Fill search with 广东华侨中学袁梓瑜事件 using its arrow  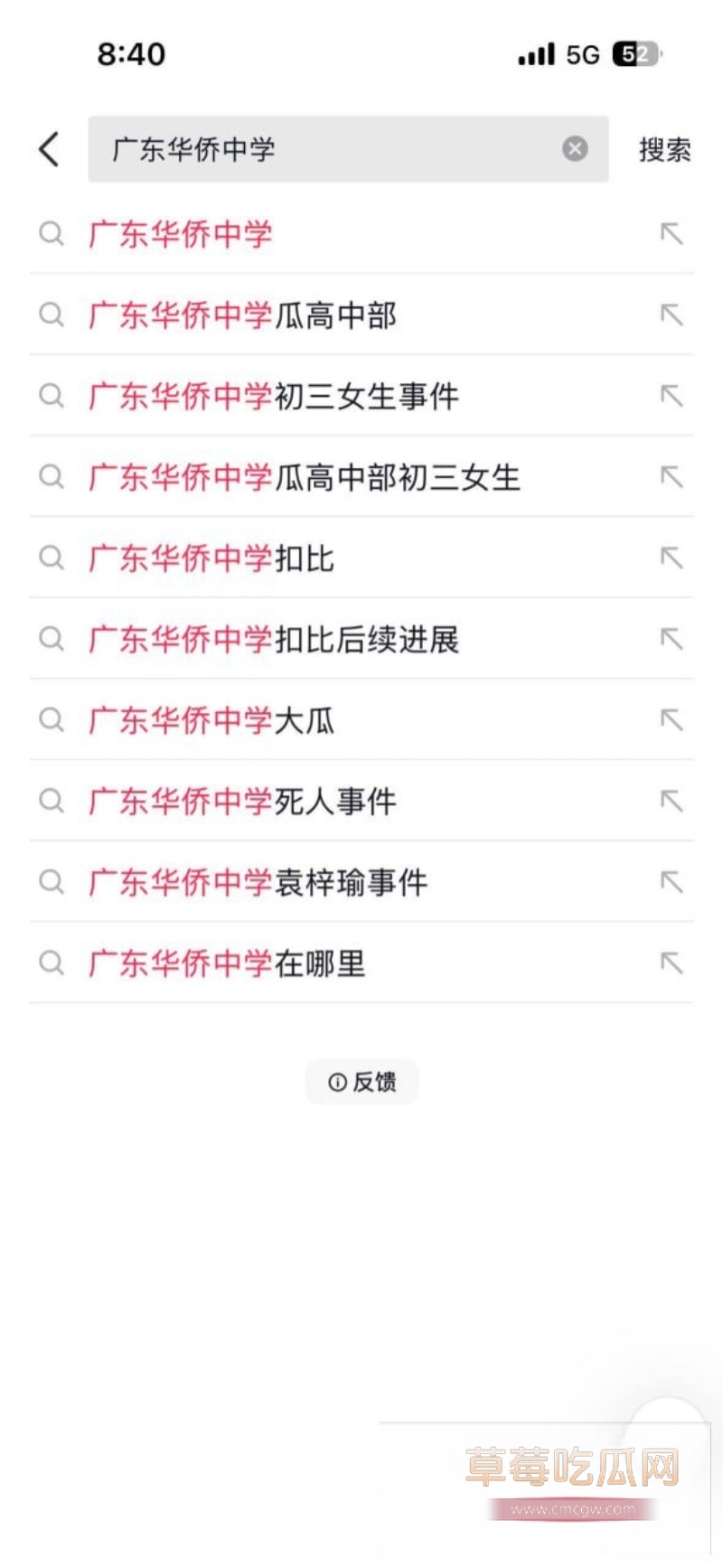(671, 882)
